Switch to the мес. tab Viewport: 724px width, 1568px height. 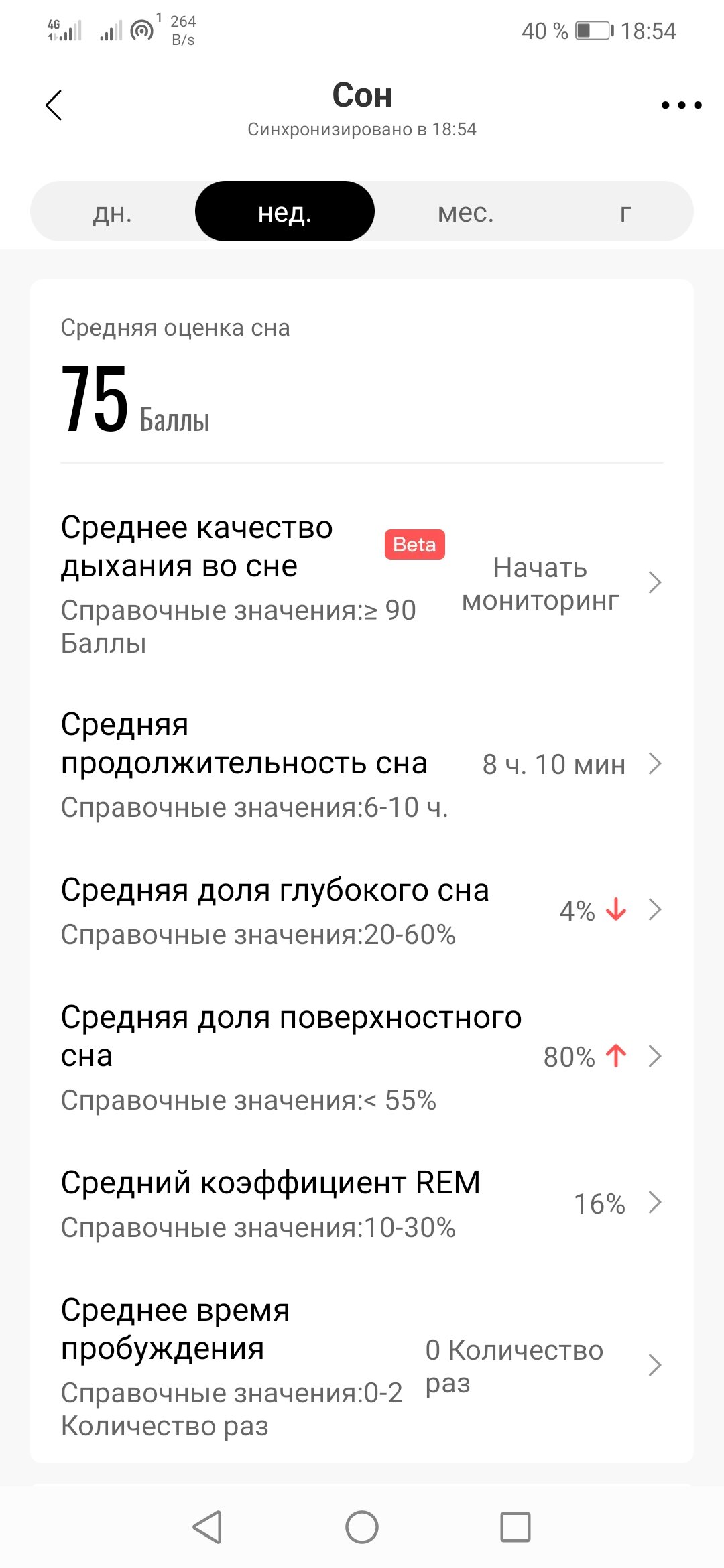click(465, 211)
